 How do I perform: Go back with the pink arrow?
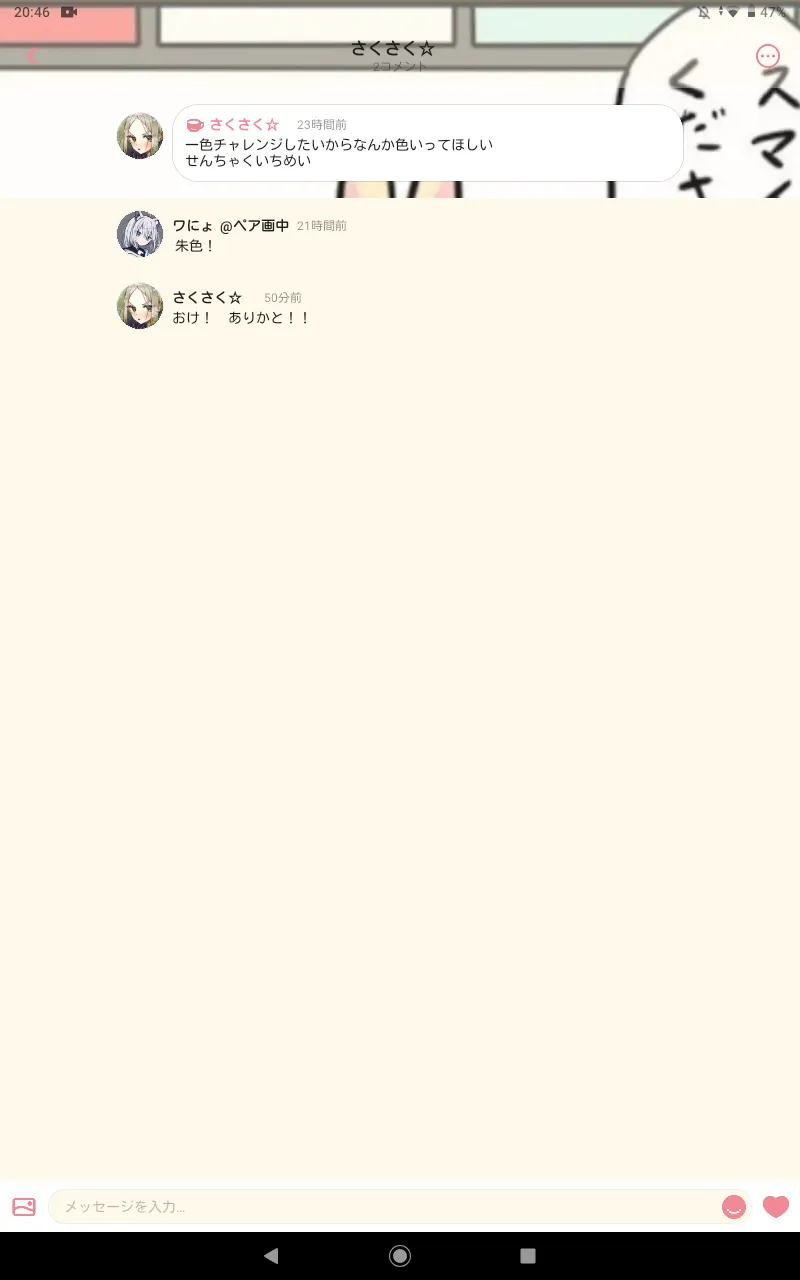[31, 56]
